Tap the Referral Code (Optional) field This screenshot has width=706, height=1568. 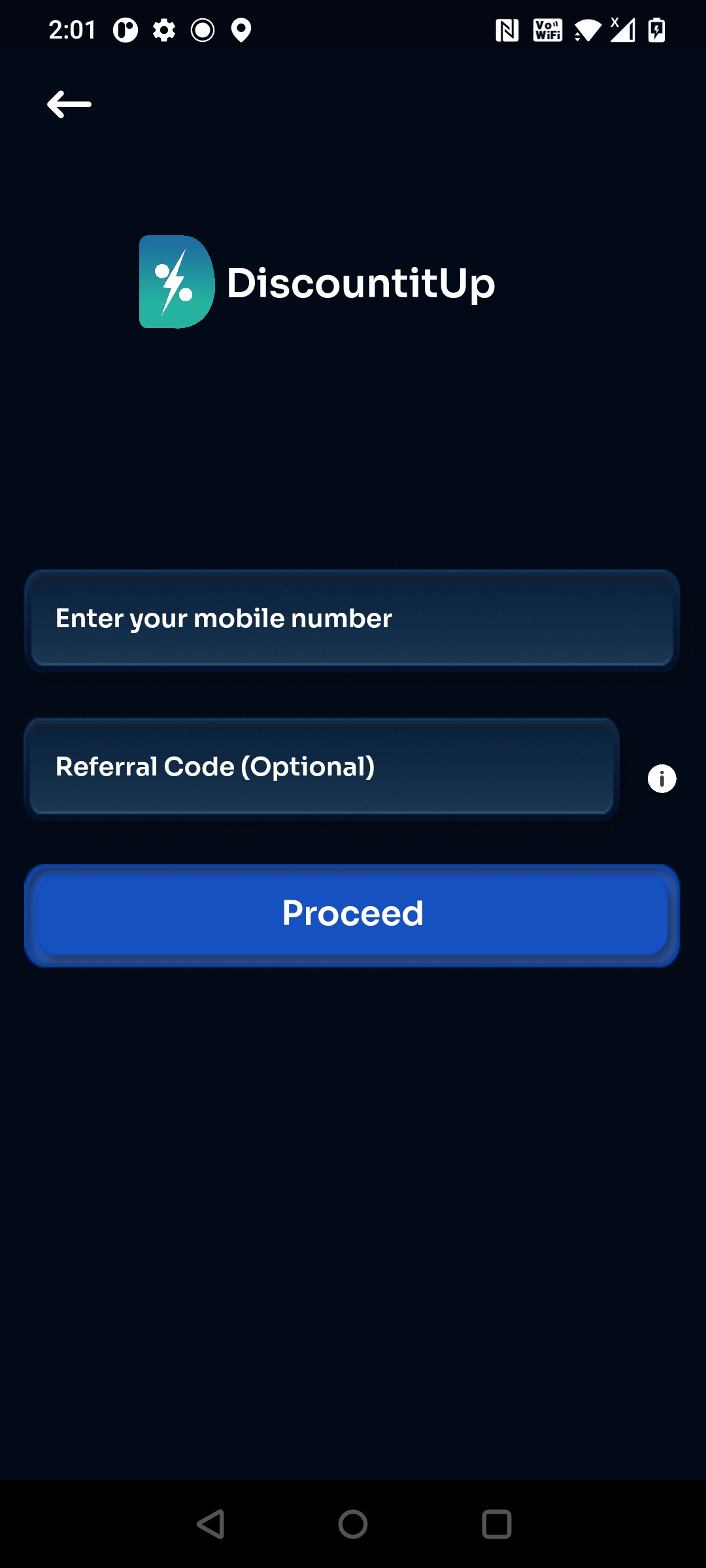click(322, 767)
